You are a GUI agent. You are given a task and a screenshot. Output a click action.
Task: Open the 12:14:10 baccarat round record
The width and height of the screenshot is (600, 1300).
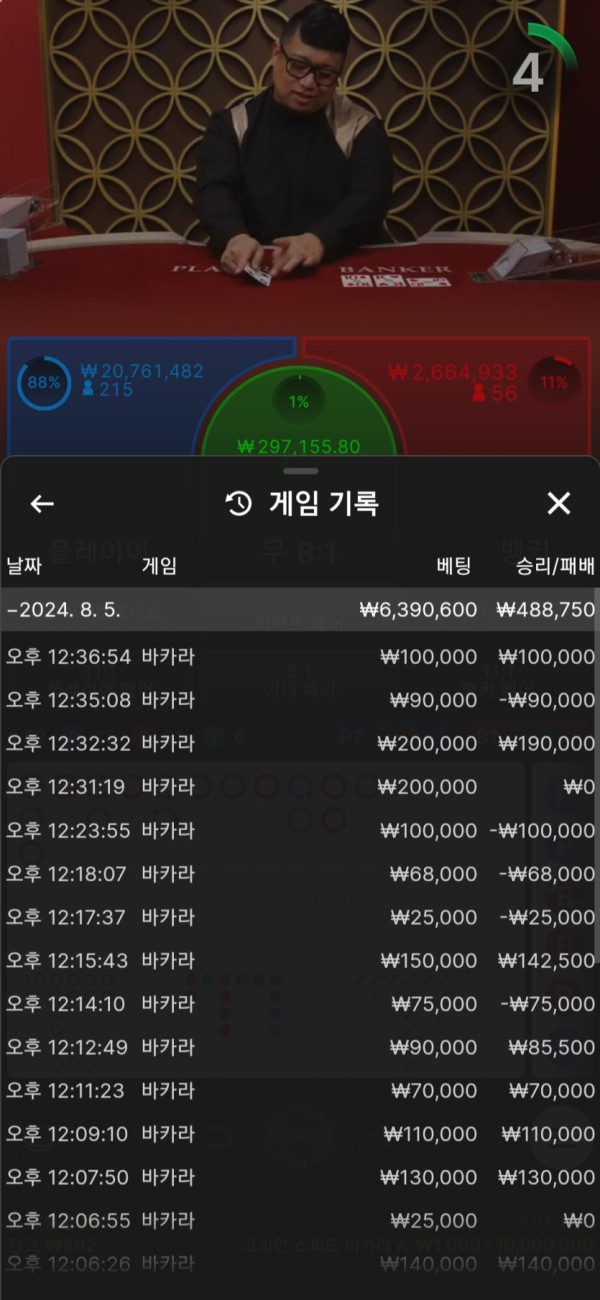click(x=300, y=1004)
